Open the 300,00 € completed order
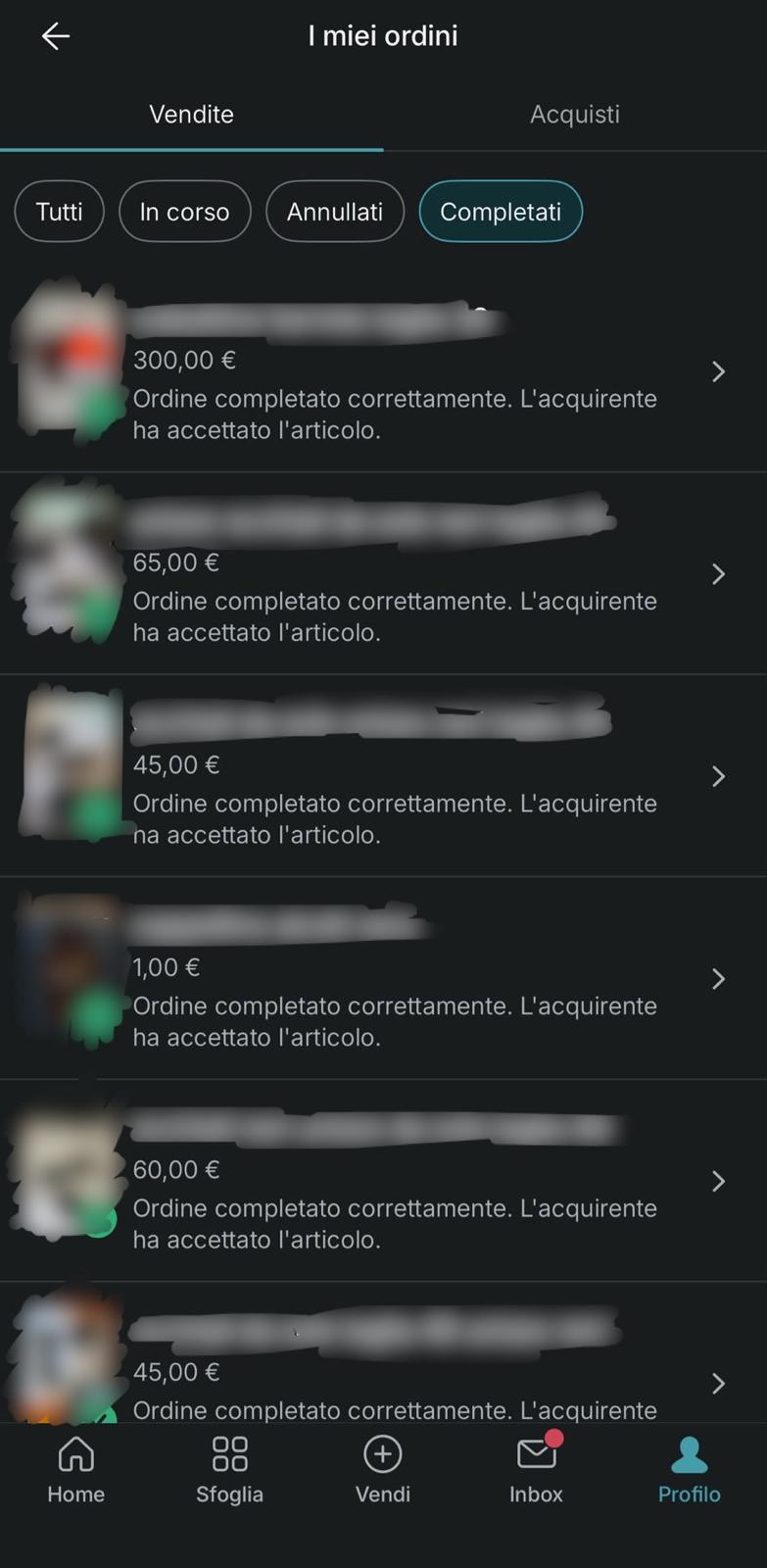This screenshot has width=767, height=1568. [383, 371]
